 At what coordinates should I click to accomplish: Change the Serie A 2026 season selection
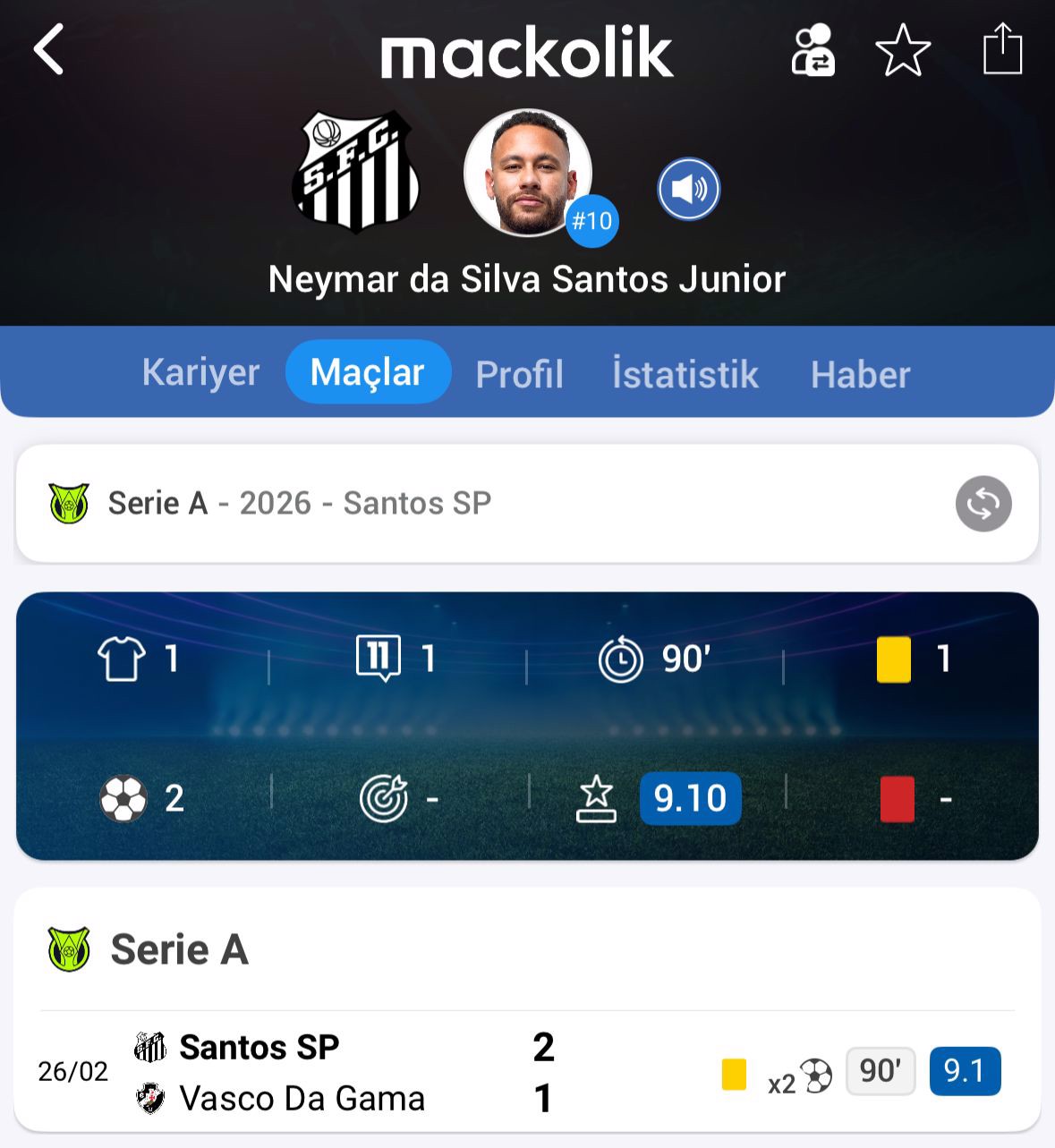(983, 504)
